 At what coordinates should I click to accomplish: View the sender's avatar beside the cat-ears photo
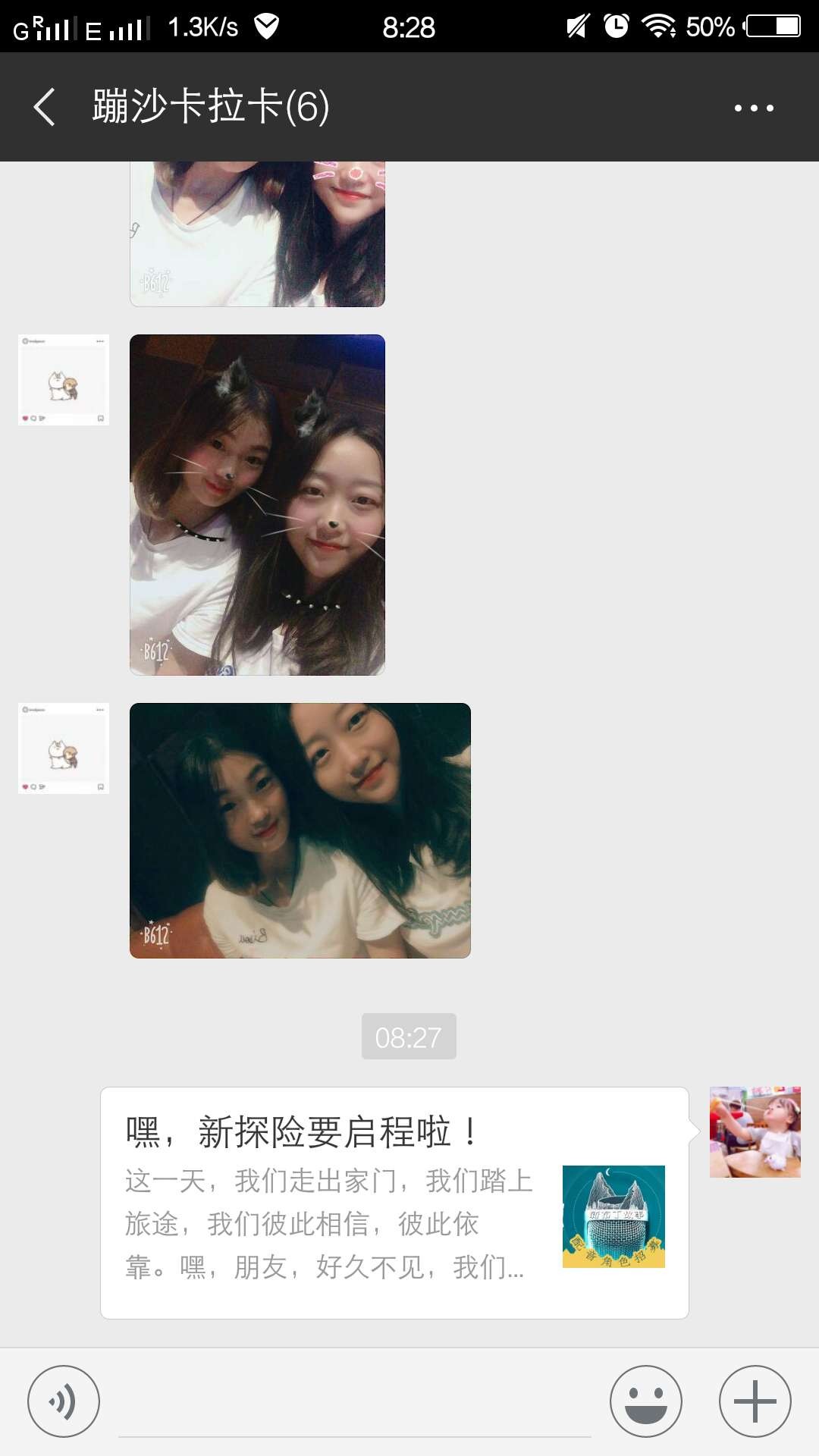click(x=64, y=380)
